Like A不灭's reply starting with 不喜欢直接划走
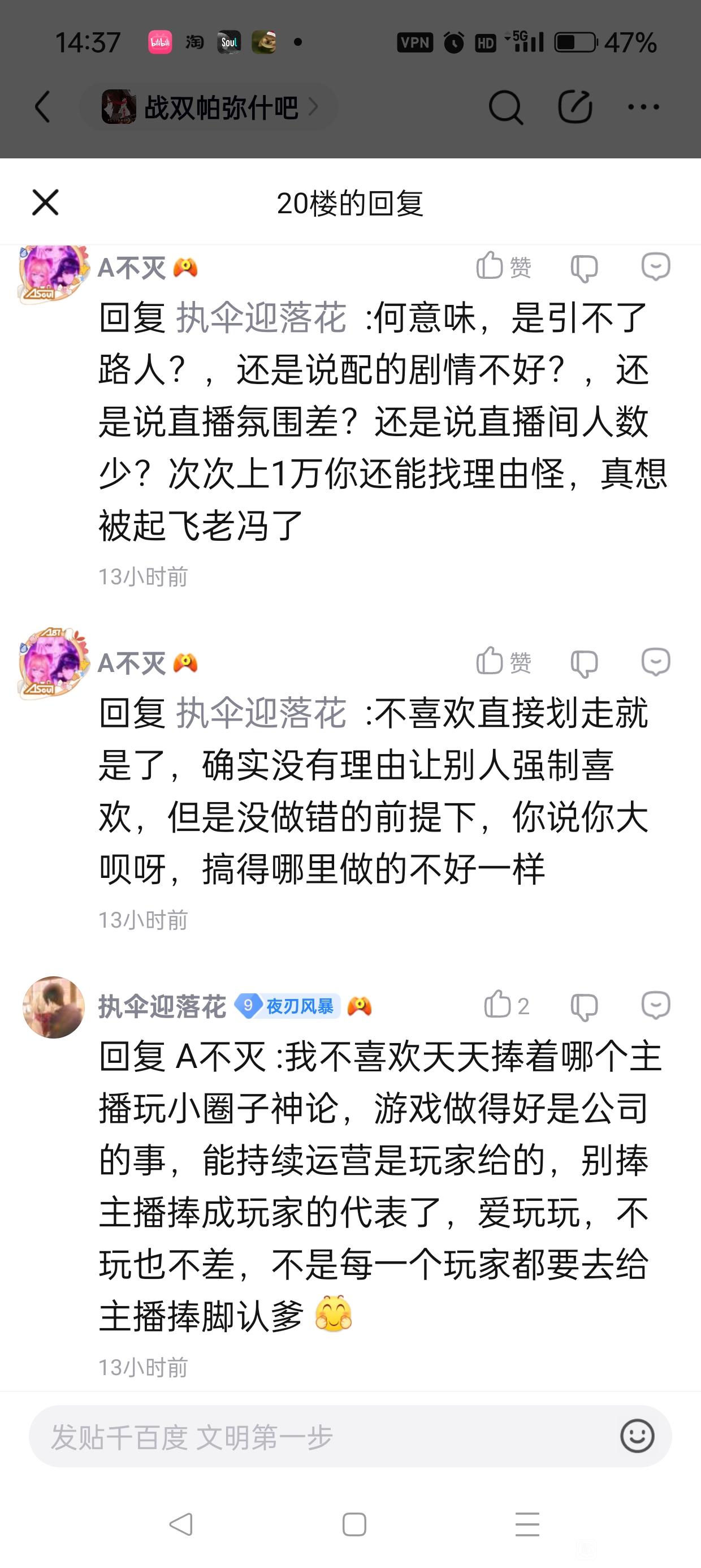The image size is (701, 1568). 503,662
